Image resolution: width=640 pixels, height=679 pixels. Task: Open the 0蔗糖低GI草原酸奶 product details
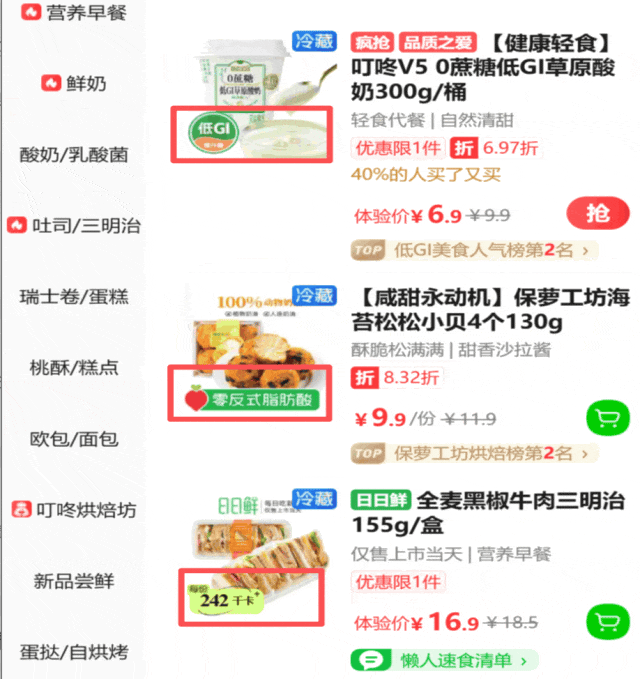[490, 68]
